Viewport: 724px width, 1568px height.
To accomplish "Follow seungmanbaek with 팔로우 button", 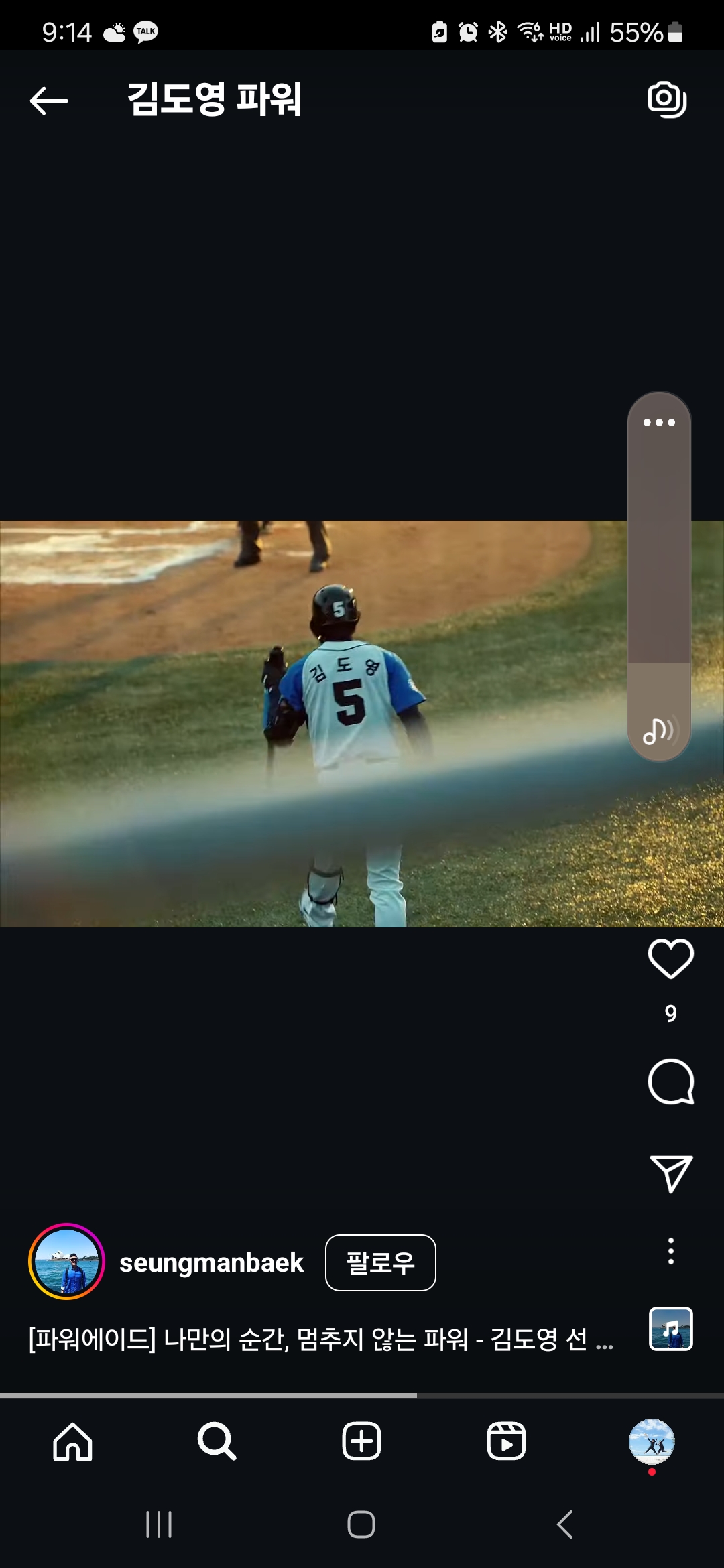I will 380,1262.
